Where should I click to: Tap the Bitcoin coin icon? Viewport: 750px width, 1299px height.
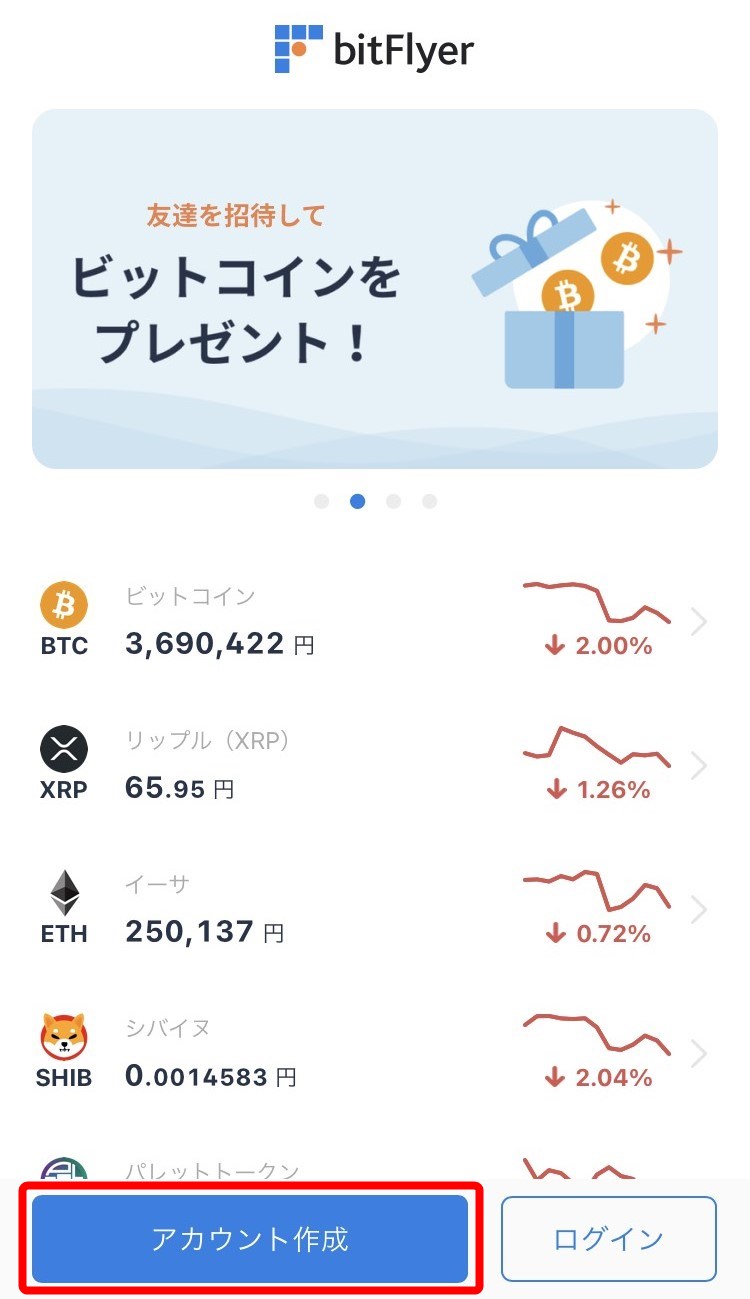point(64,604)
